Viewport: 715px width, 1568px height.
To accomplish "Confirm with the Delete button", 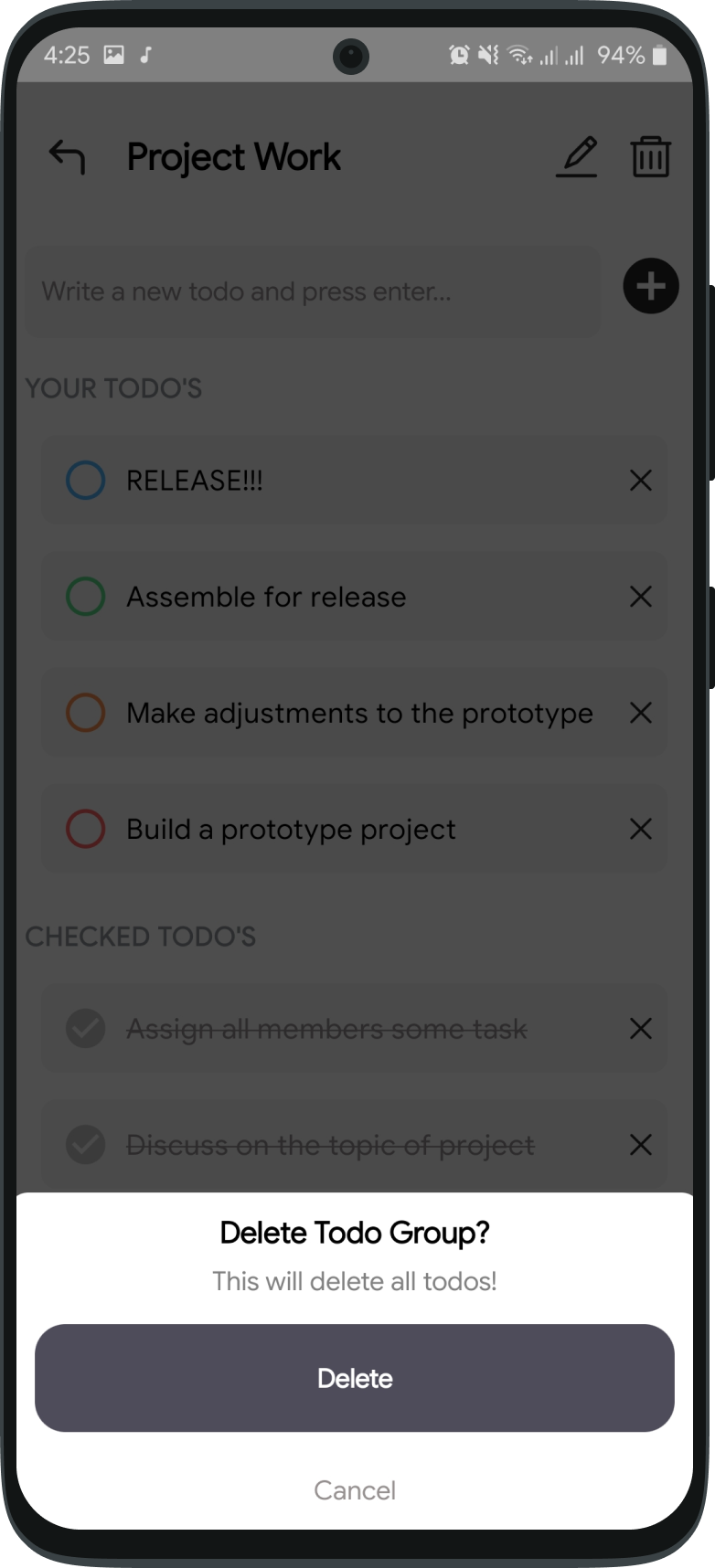I will 355,1378.
